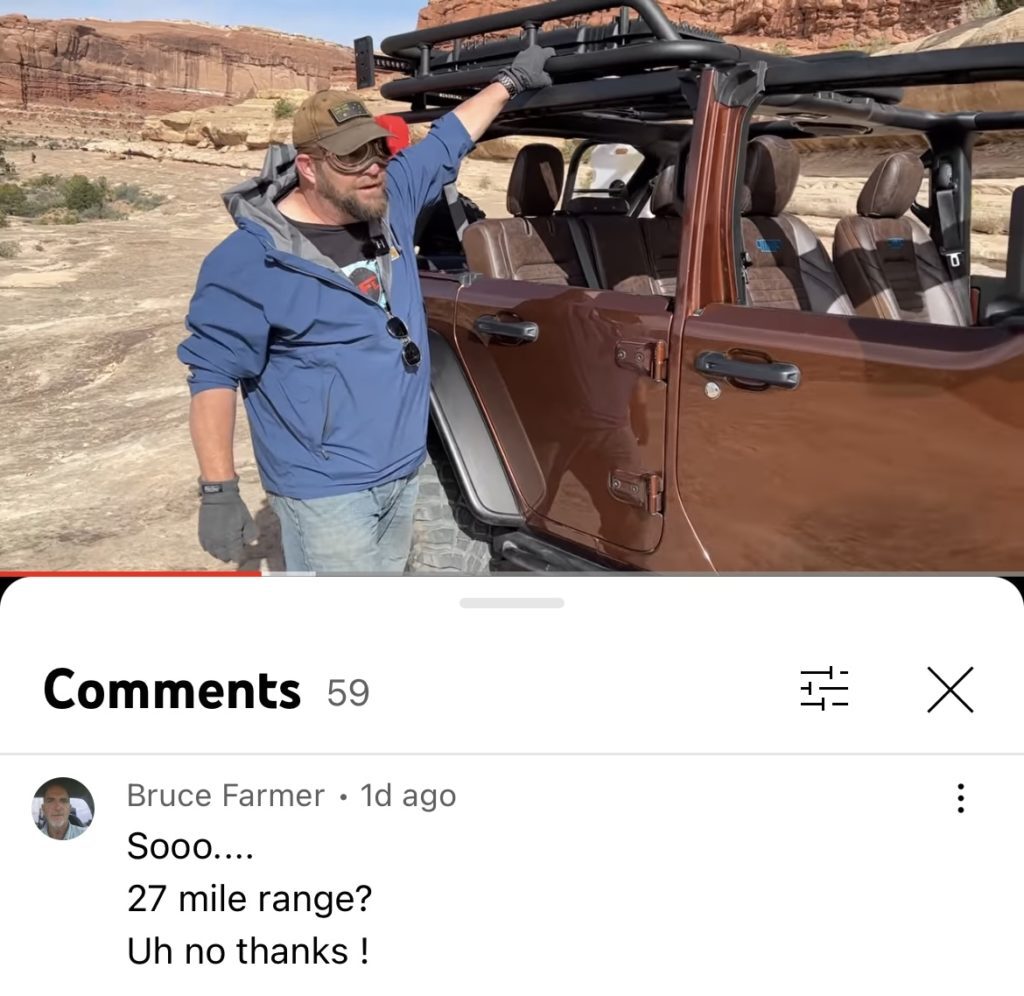Close the comments panel
Viewport: 1024px width, 996px height.
click(x=949, y=689)
